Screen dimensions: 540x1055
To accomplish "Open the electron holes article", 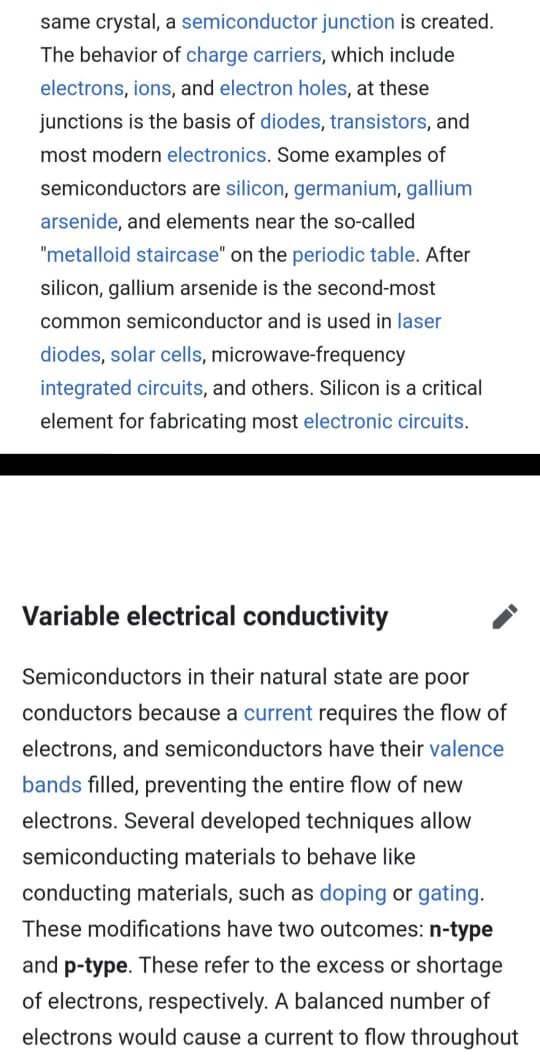I will [283, 88].
